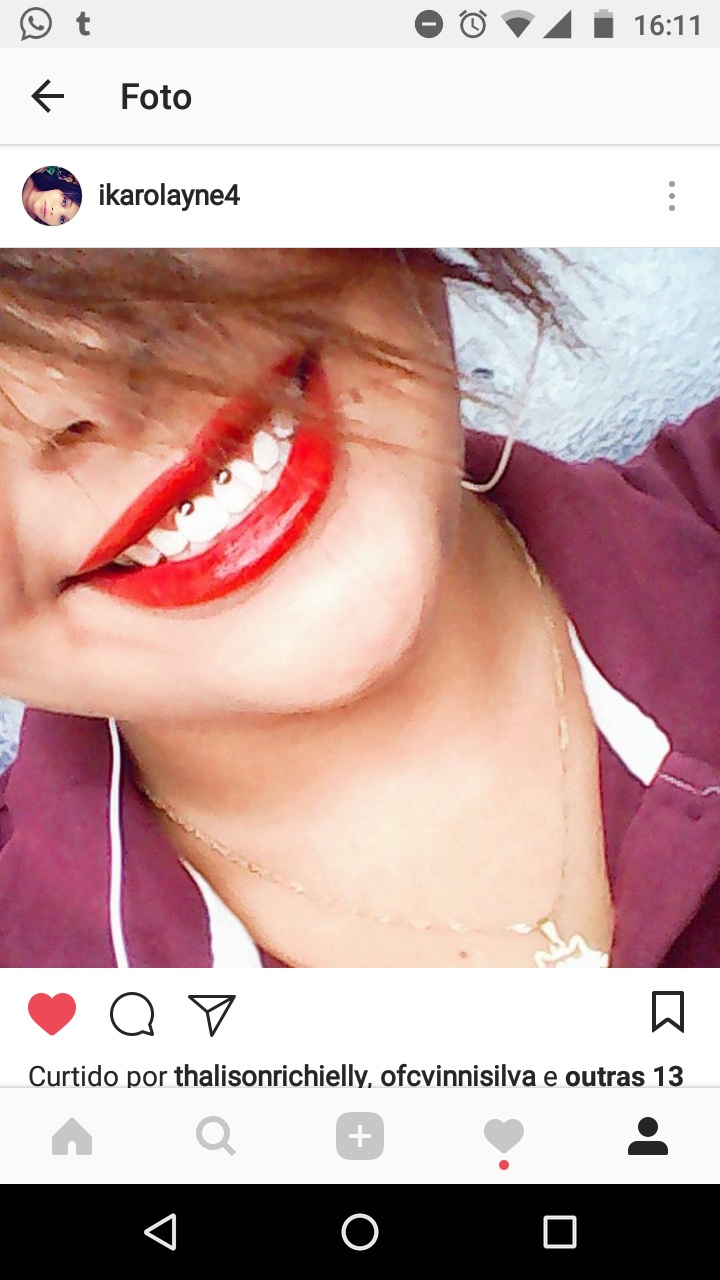Open the post's three-dot options menu
This screenshot has height=1280, width=720.
pyautogui.click(x=672, y=196)
